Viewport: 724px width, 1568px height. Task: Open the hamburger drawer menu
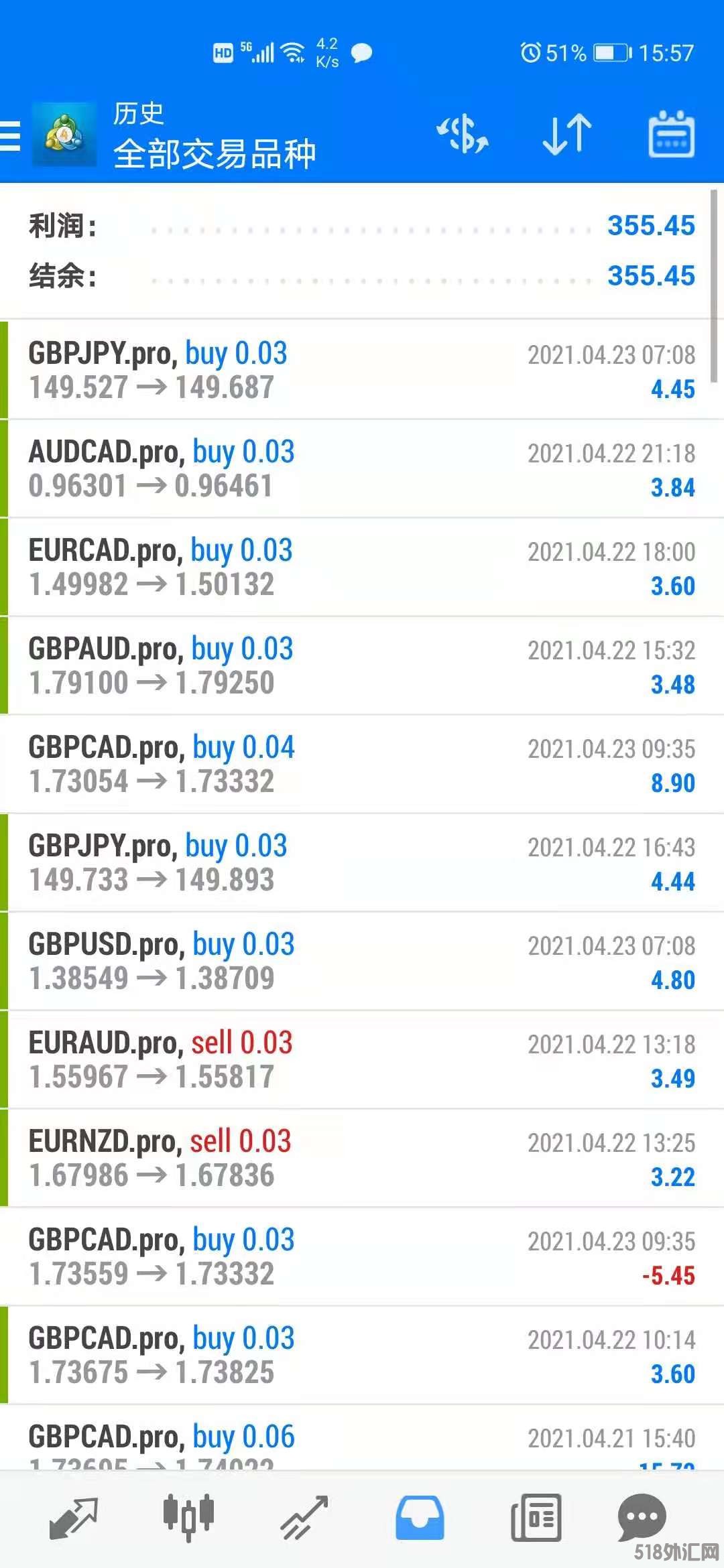pos(11,135)
